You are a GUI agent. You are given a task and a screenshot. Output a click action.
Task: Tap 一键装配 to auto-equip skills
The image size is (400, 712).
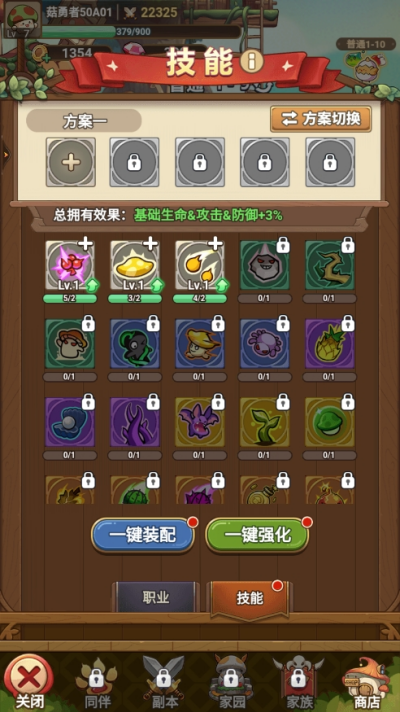tap(143, 535)
